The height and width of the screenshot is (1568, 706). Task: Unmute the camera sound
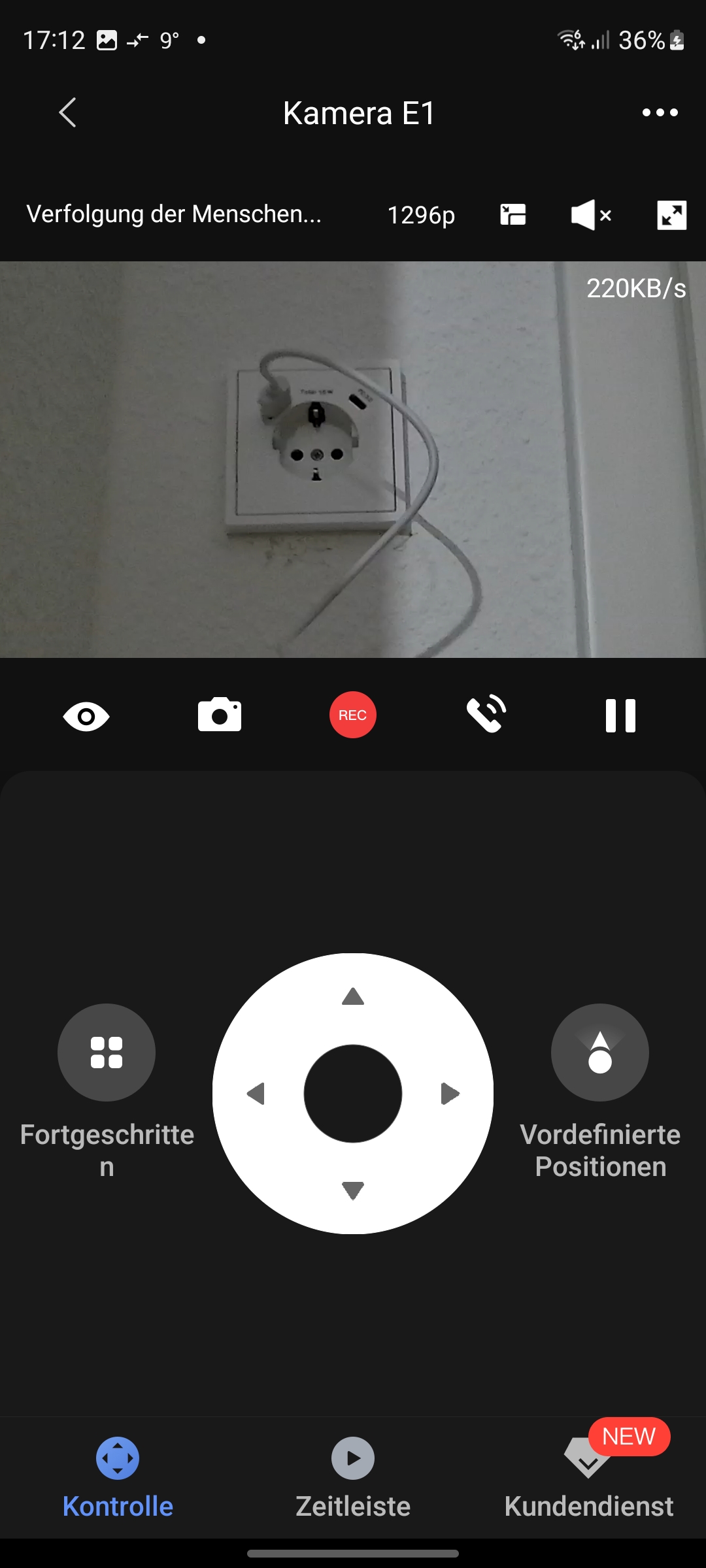[x=590, y=215]
